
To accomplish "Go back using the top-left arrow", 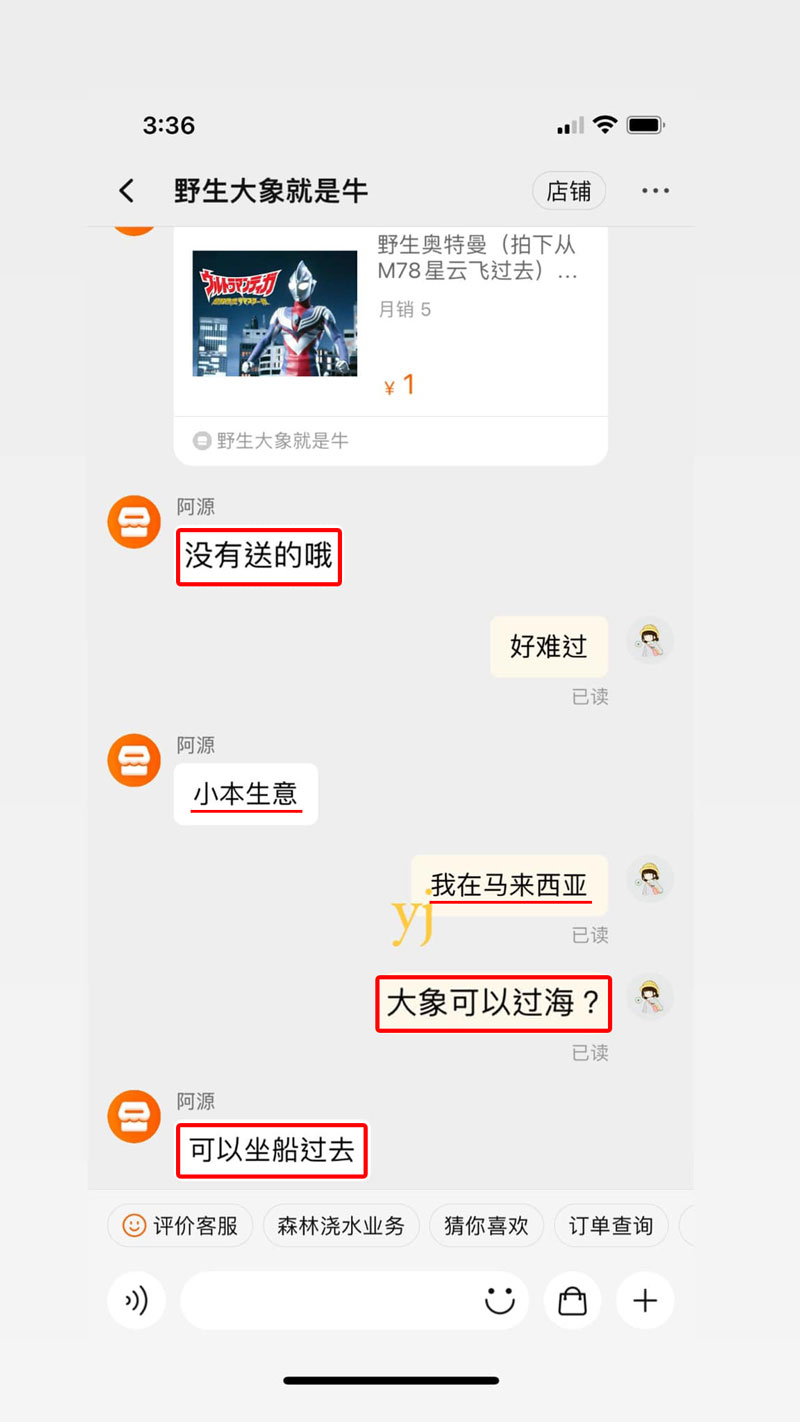I will pyautogui.click(x=127, y=190).
